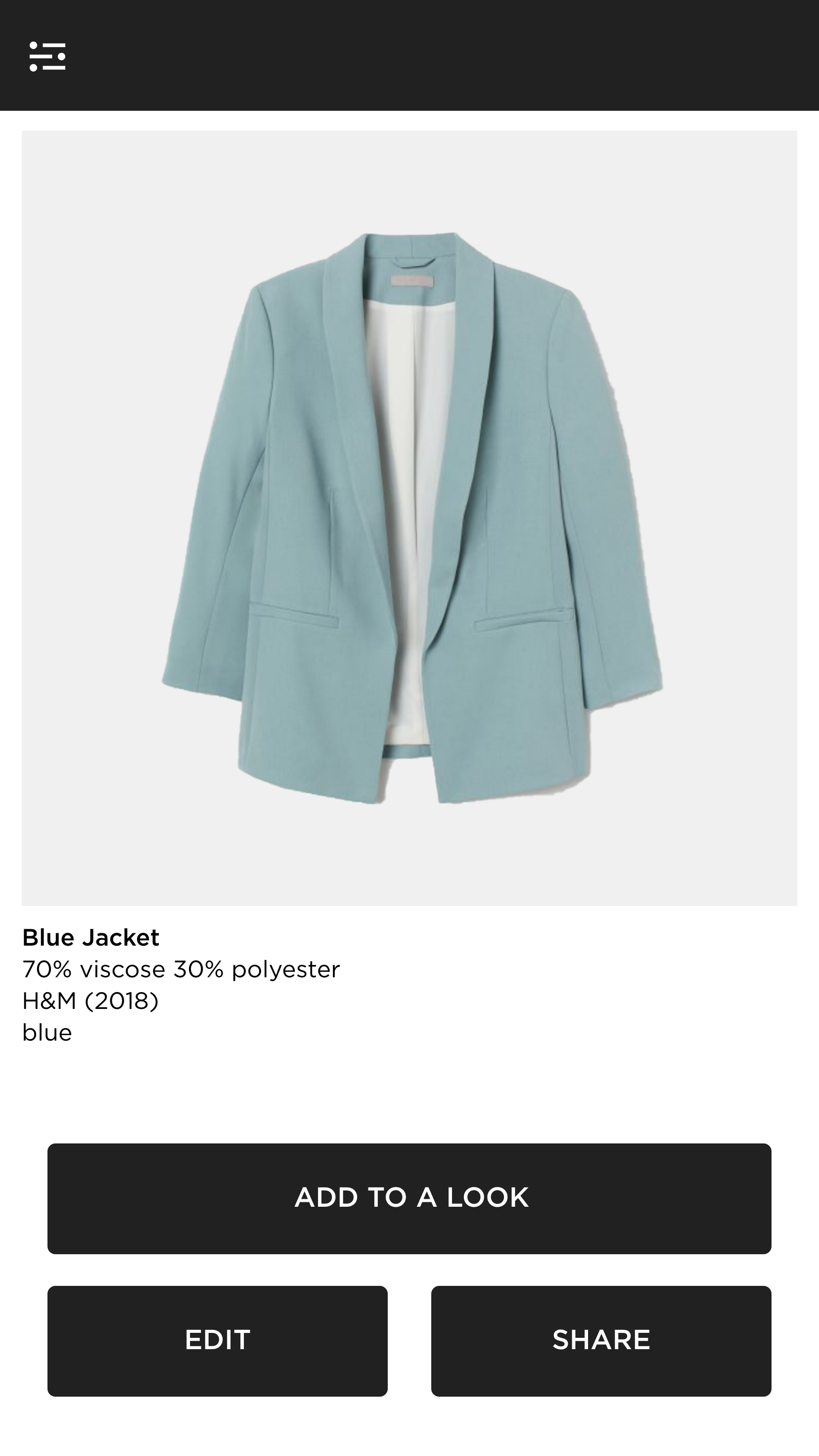Tap the Add To A Look button
819x1456 pixels.
(409, 1198)
